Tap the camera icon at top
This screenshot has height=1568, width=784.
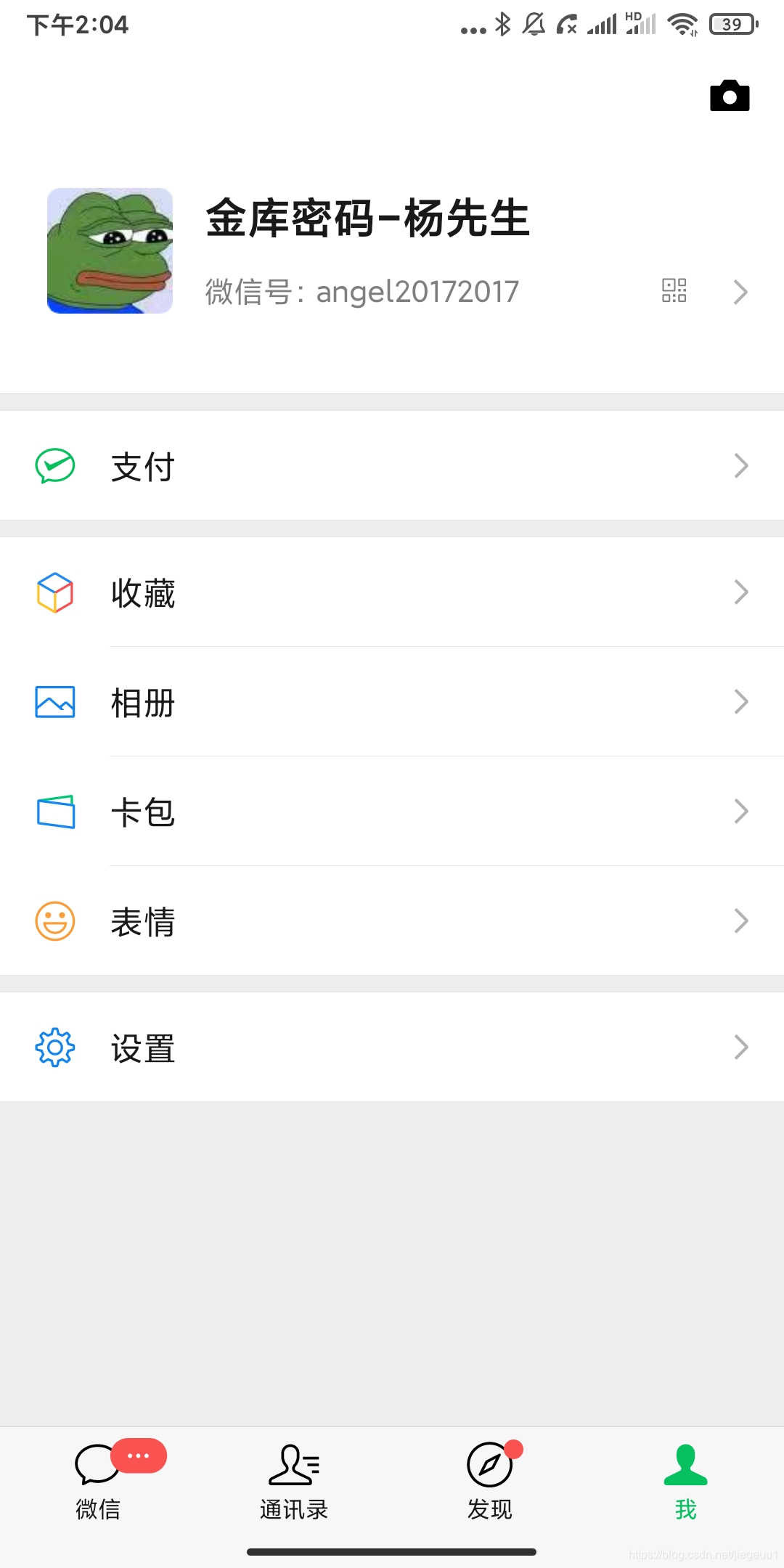coord(730,96)
